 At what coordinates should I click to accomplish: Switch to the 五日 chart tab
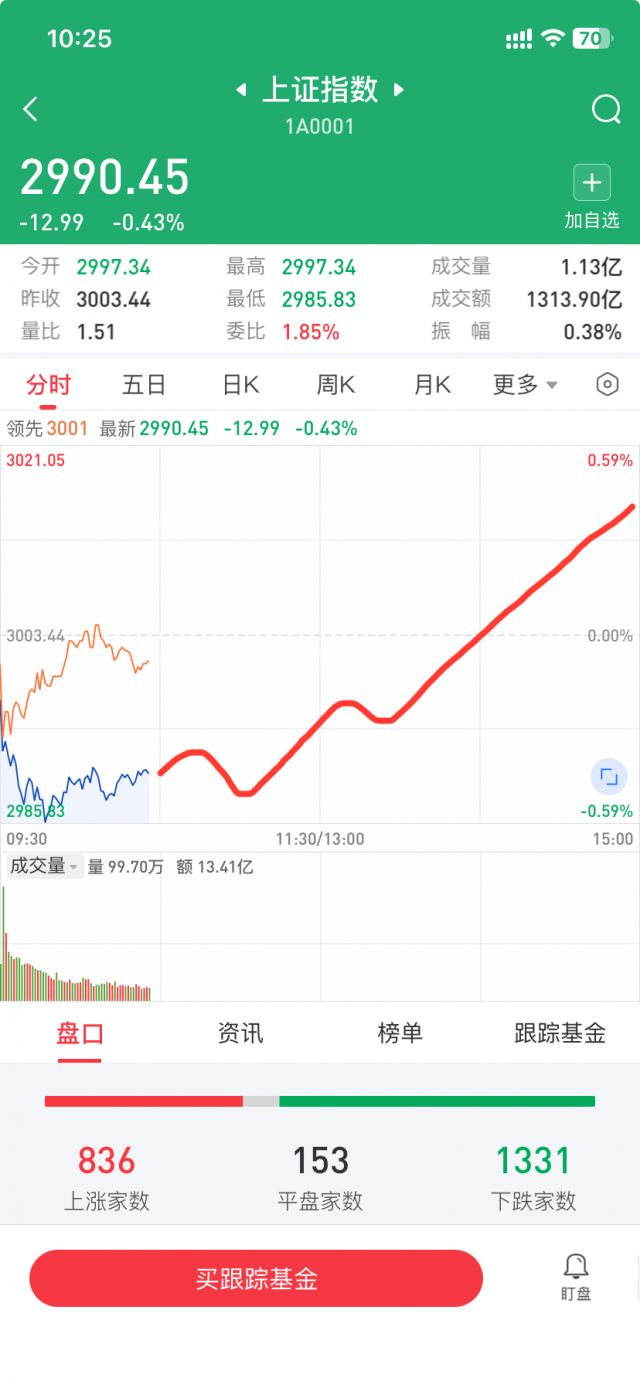pos(144,385)
